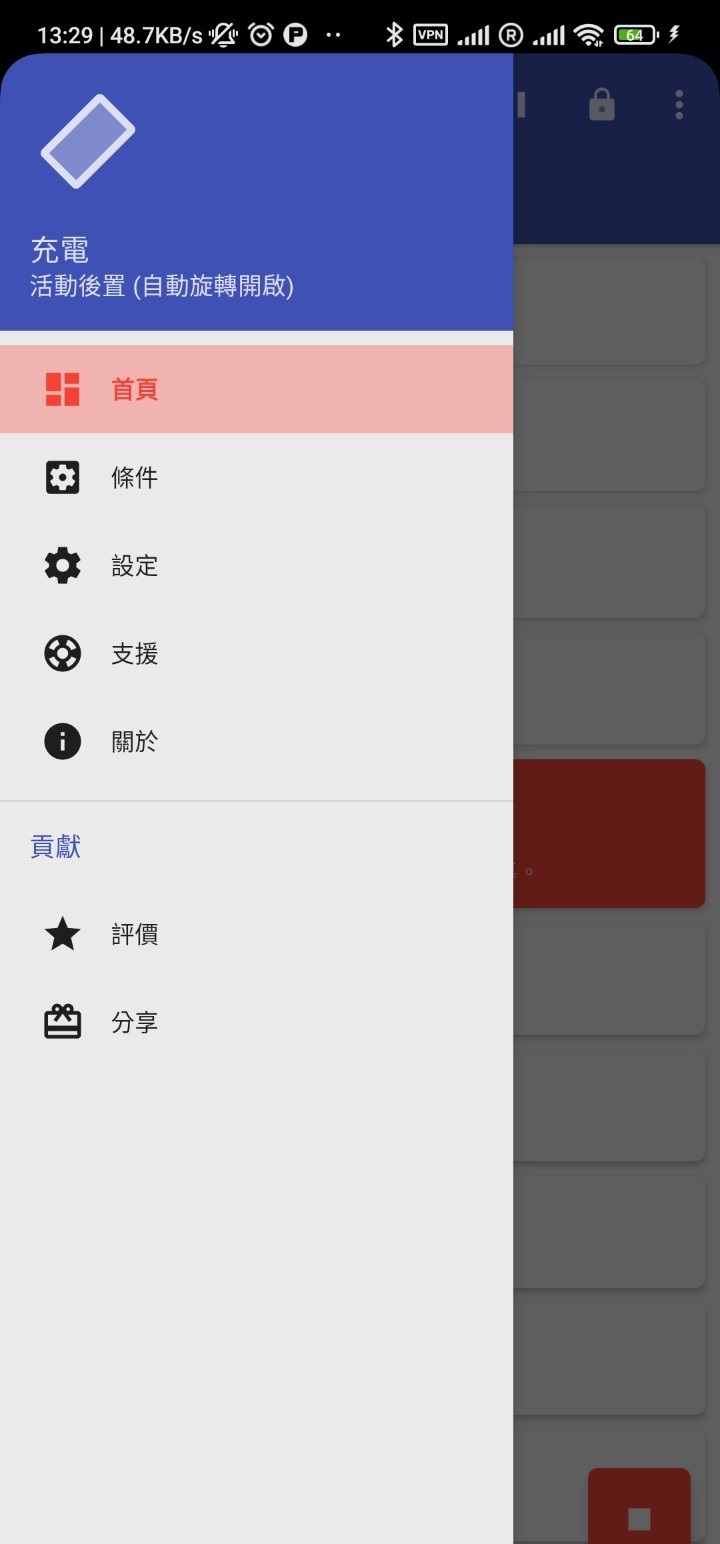Tap the lifebuoy icon next to 支援
Viewport: 720px width, 1544px height.
pos(62,653)
